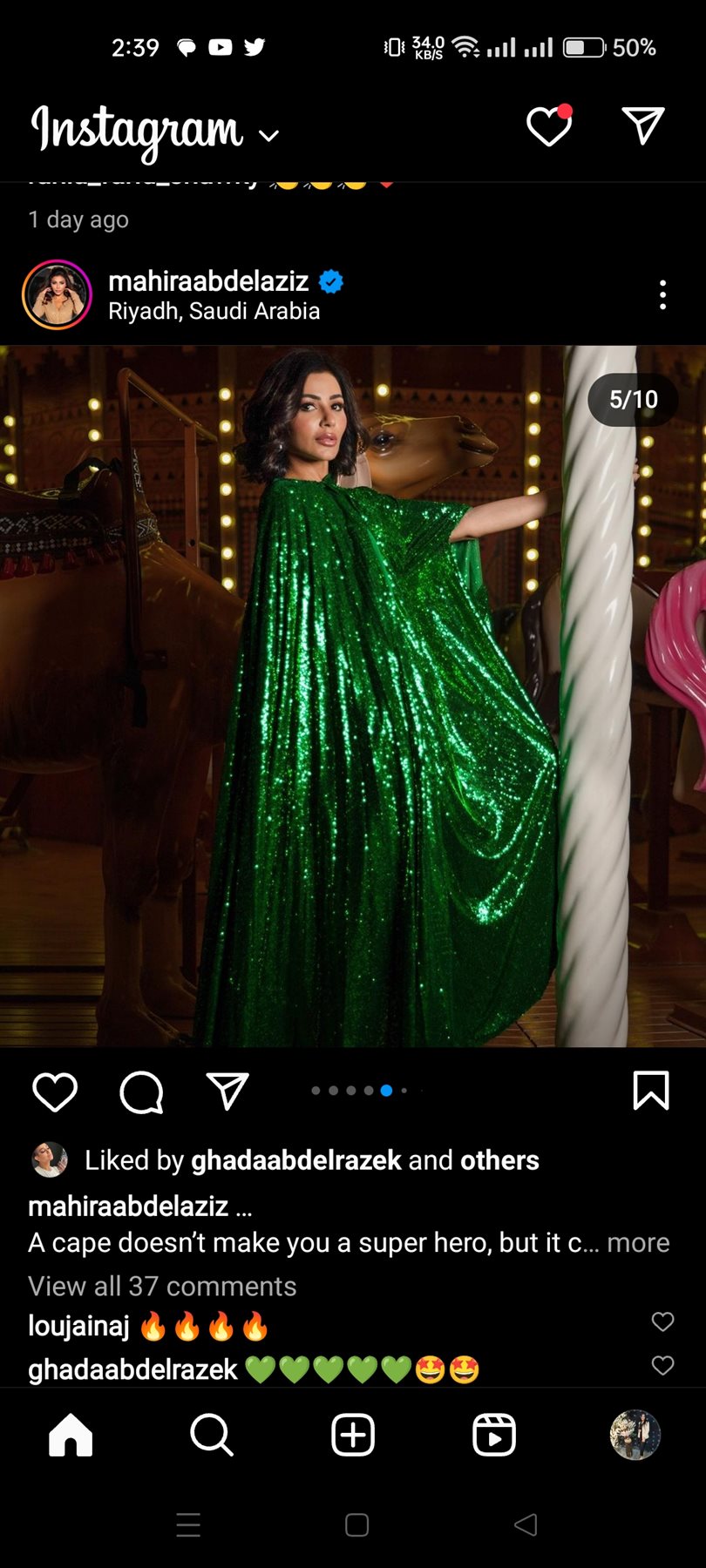
Task: Create a new post
Action: point(353,1435)
